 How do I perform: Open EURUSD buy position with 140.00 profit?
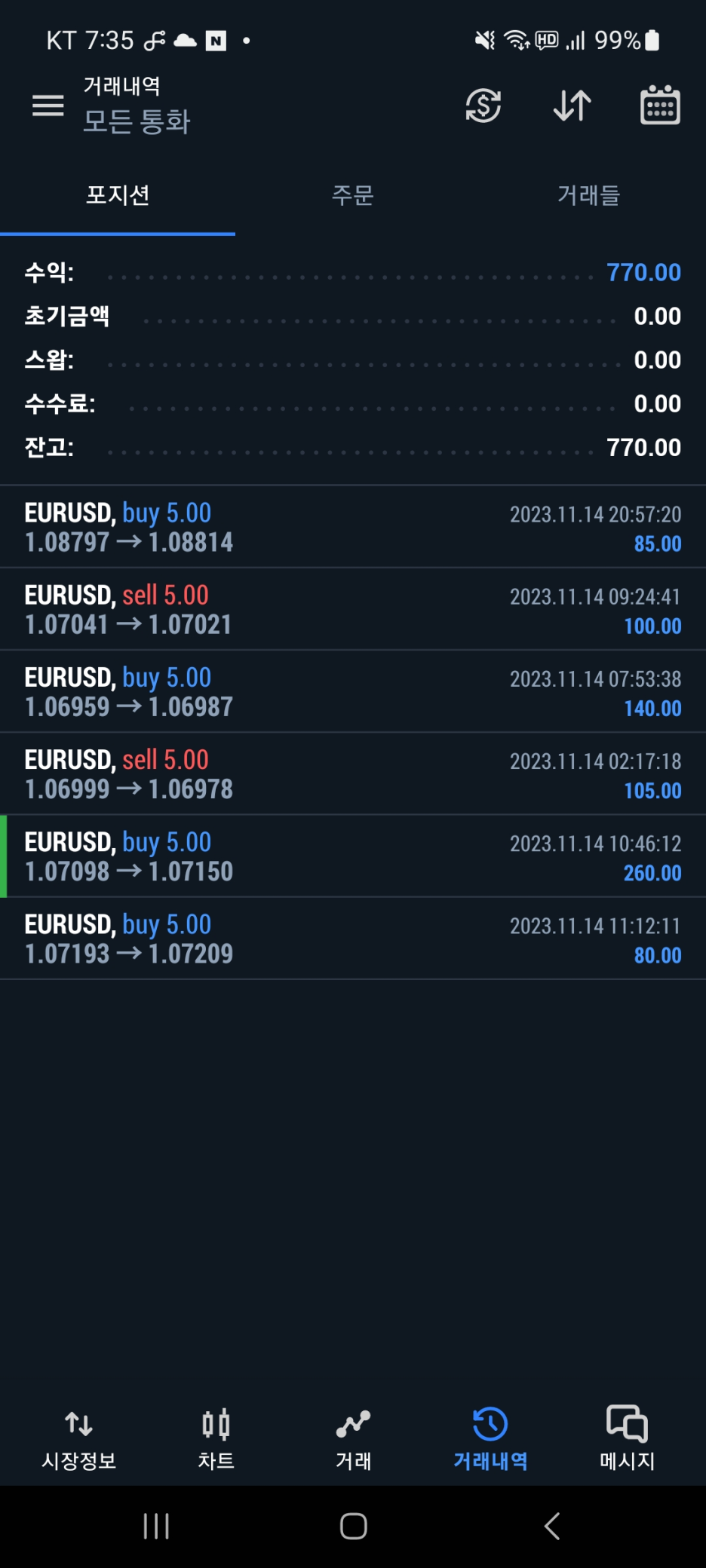353,691
